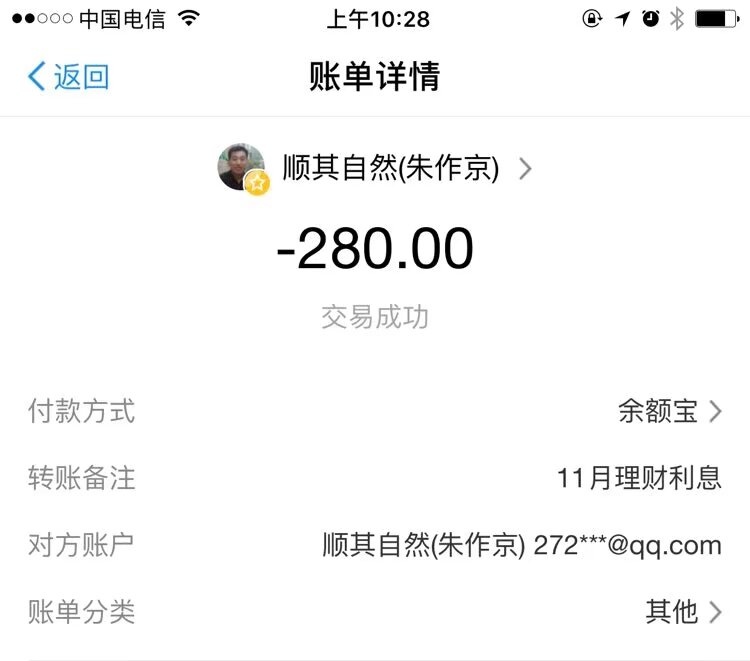
Task: Open 付款方式 余额宝 details
Action: pos(669,411)
